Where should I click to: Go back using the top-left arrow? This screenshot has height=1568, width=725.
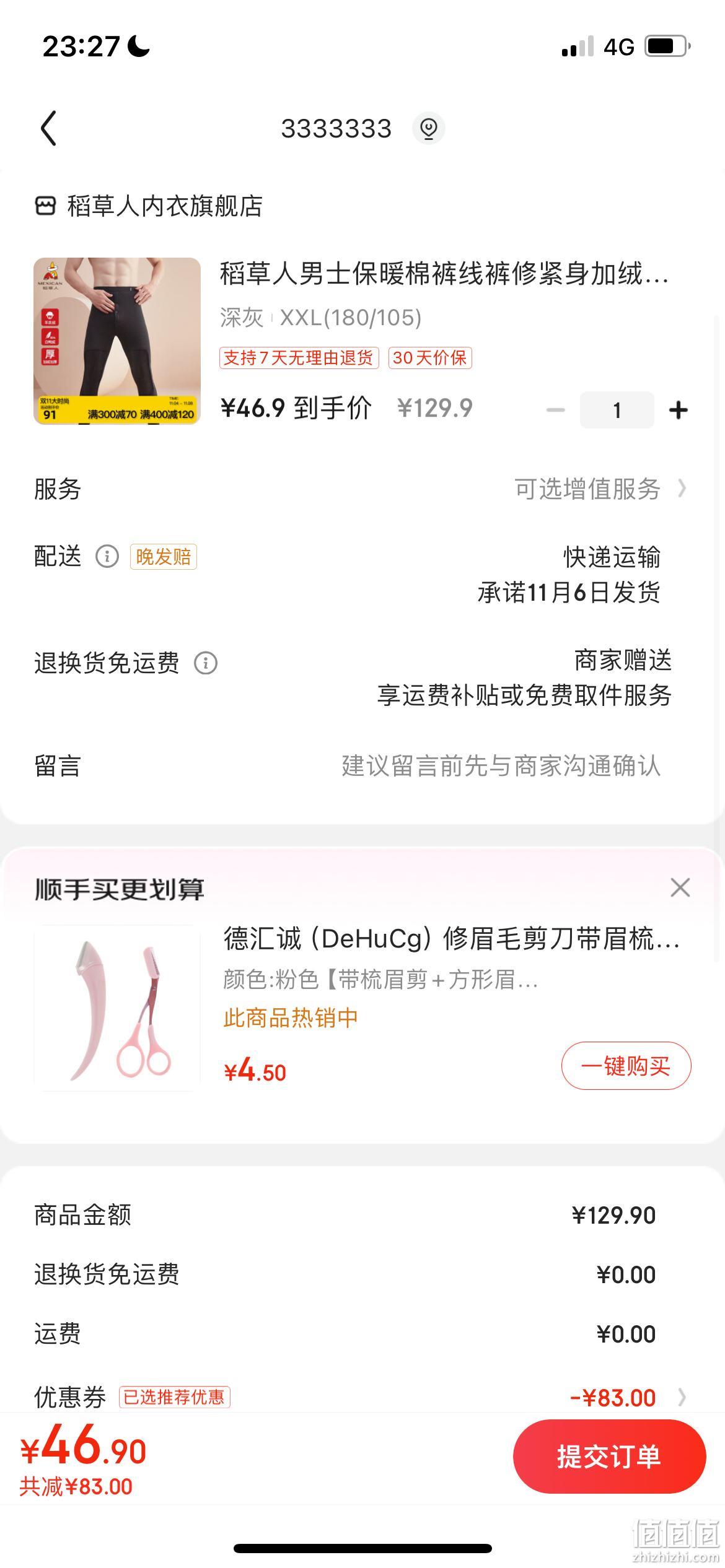pyautogui.click(x=48, y=128)
